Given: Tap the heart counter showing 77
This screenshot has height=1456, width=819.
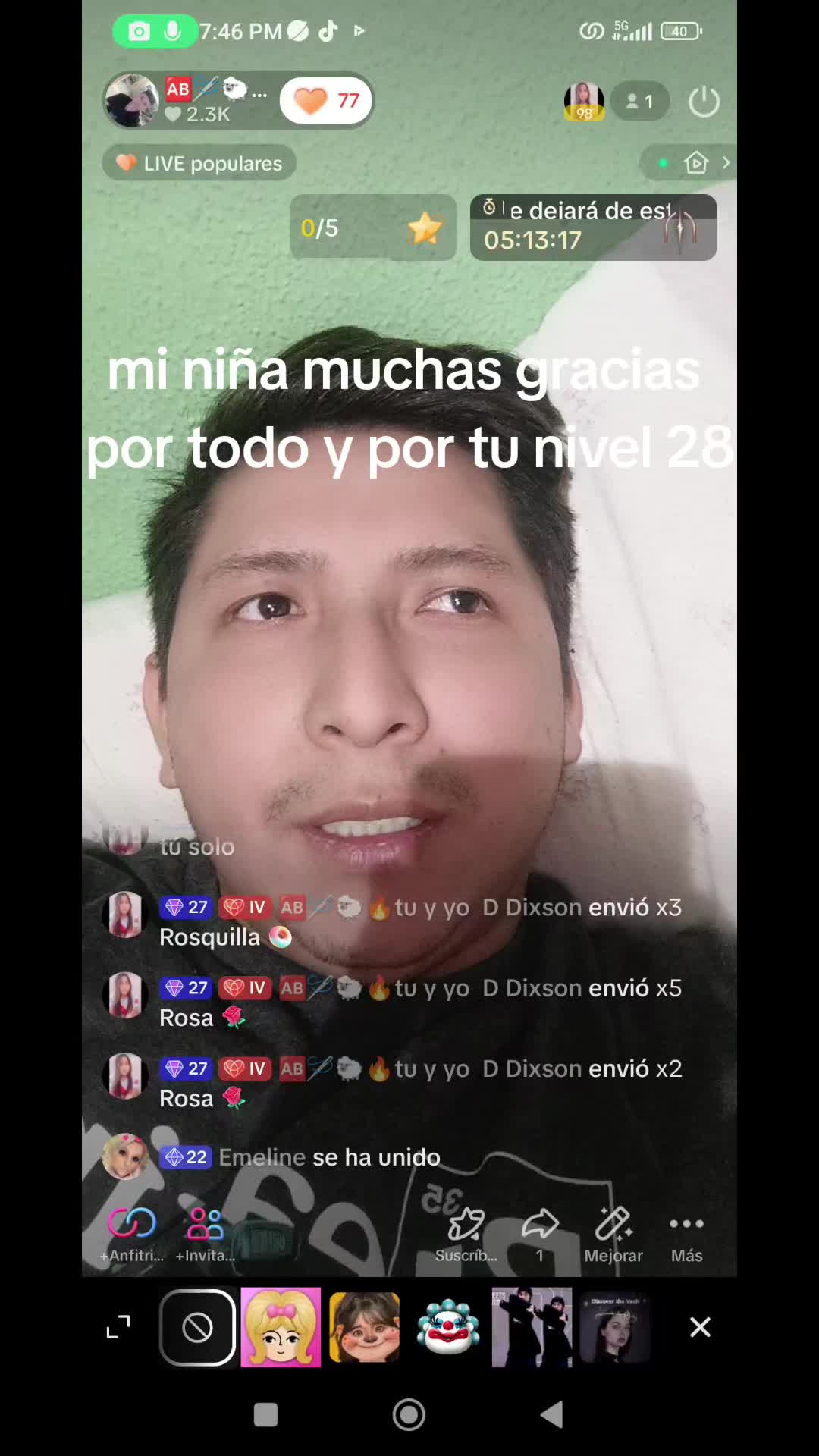Looking at the screenshot, I should 327,101.
